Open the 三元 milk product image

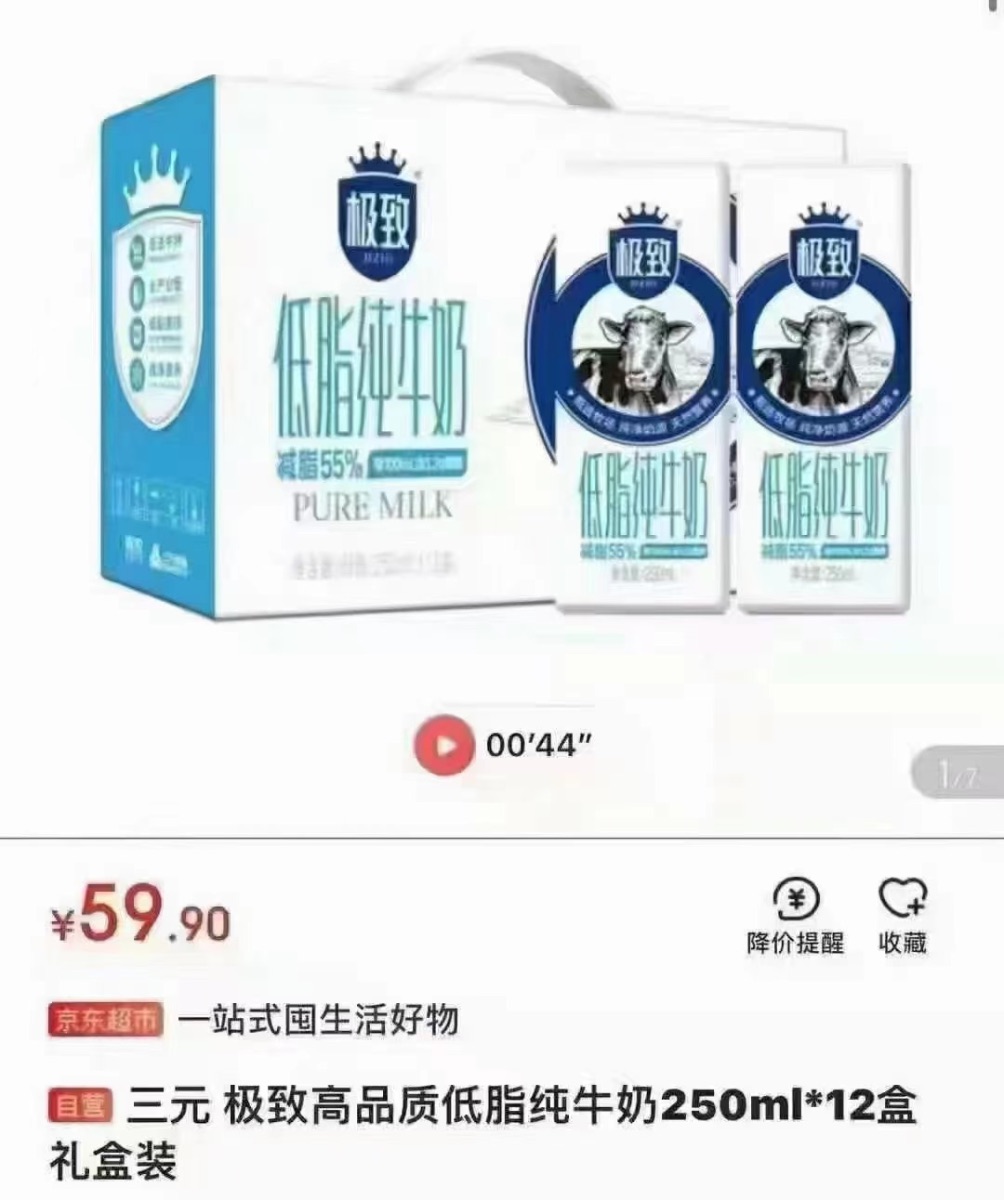point(500,380)
